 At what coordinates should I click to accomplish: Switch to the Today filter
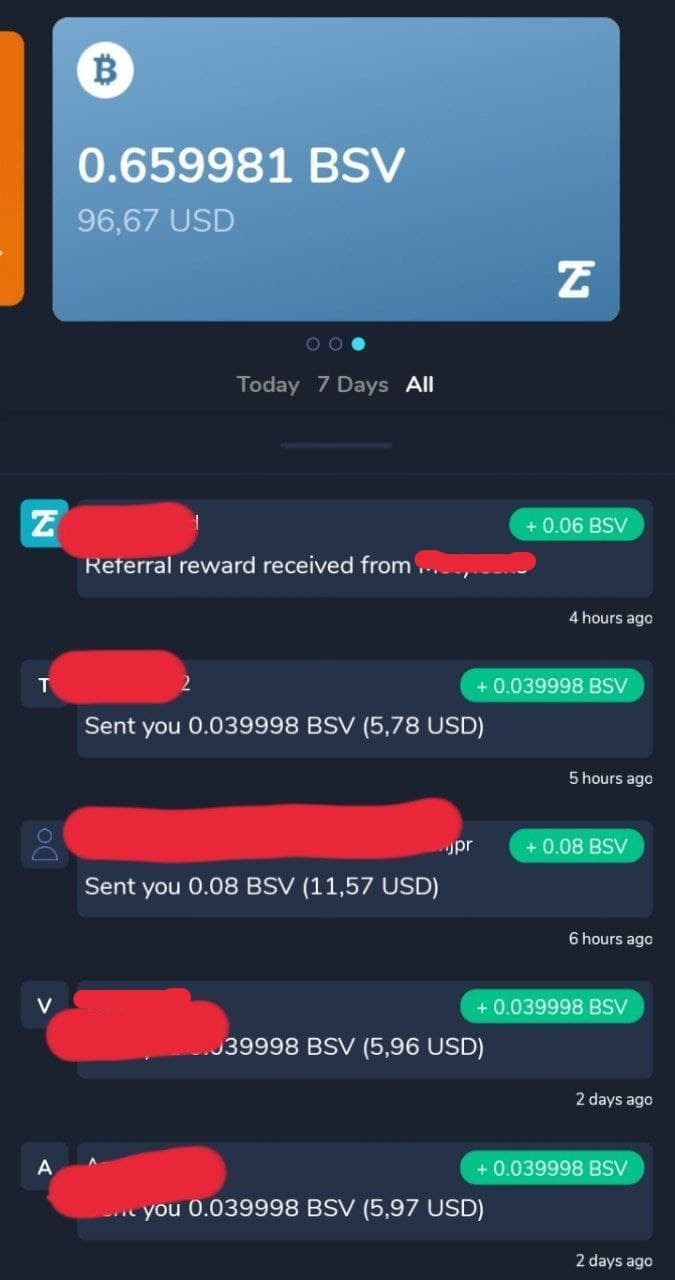pyautogui.click(x=268, y=384)
